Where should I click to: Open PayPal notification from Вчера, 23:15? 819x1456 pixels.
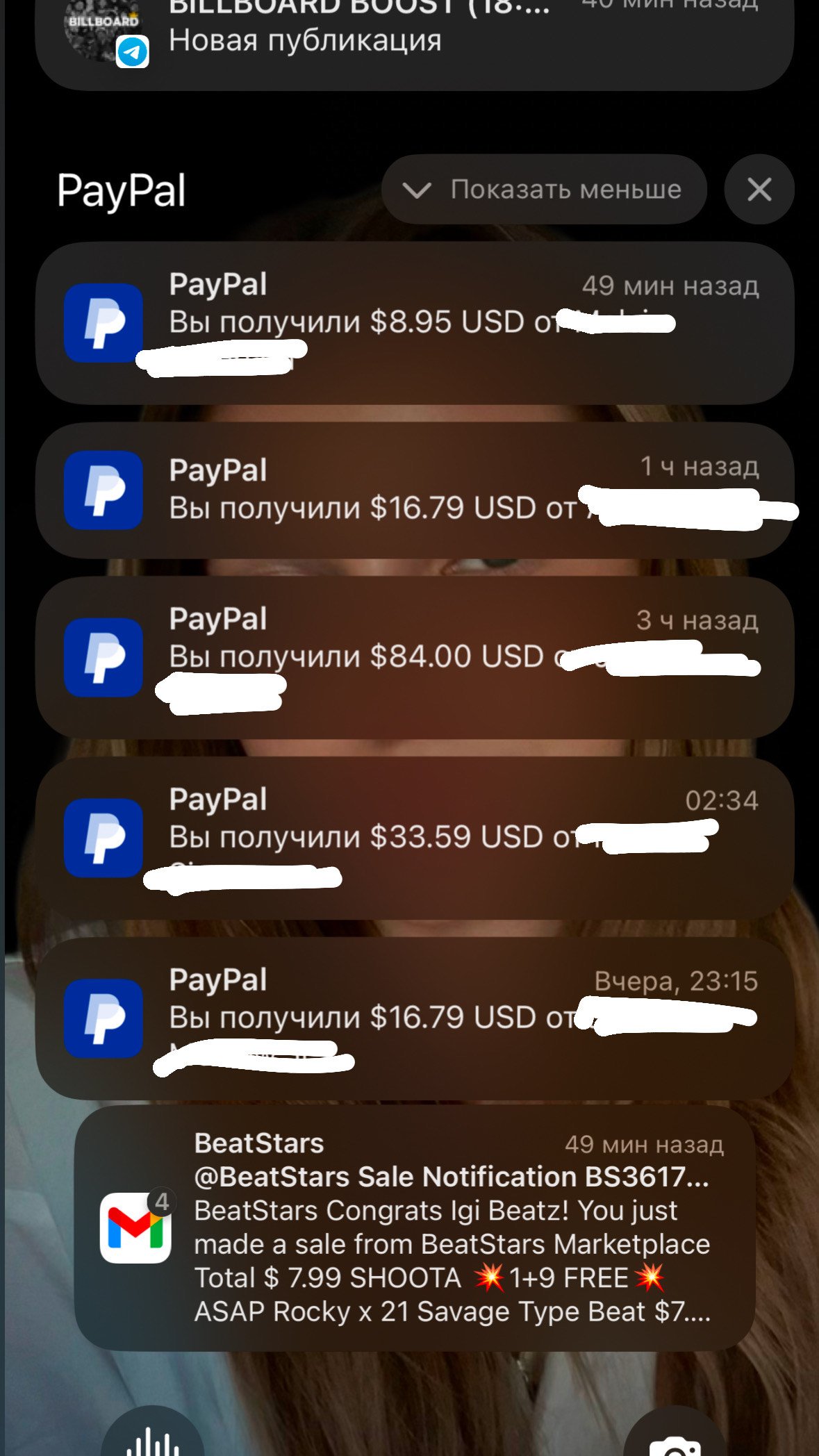point(414,1018)
